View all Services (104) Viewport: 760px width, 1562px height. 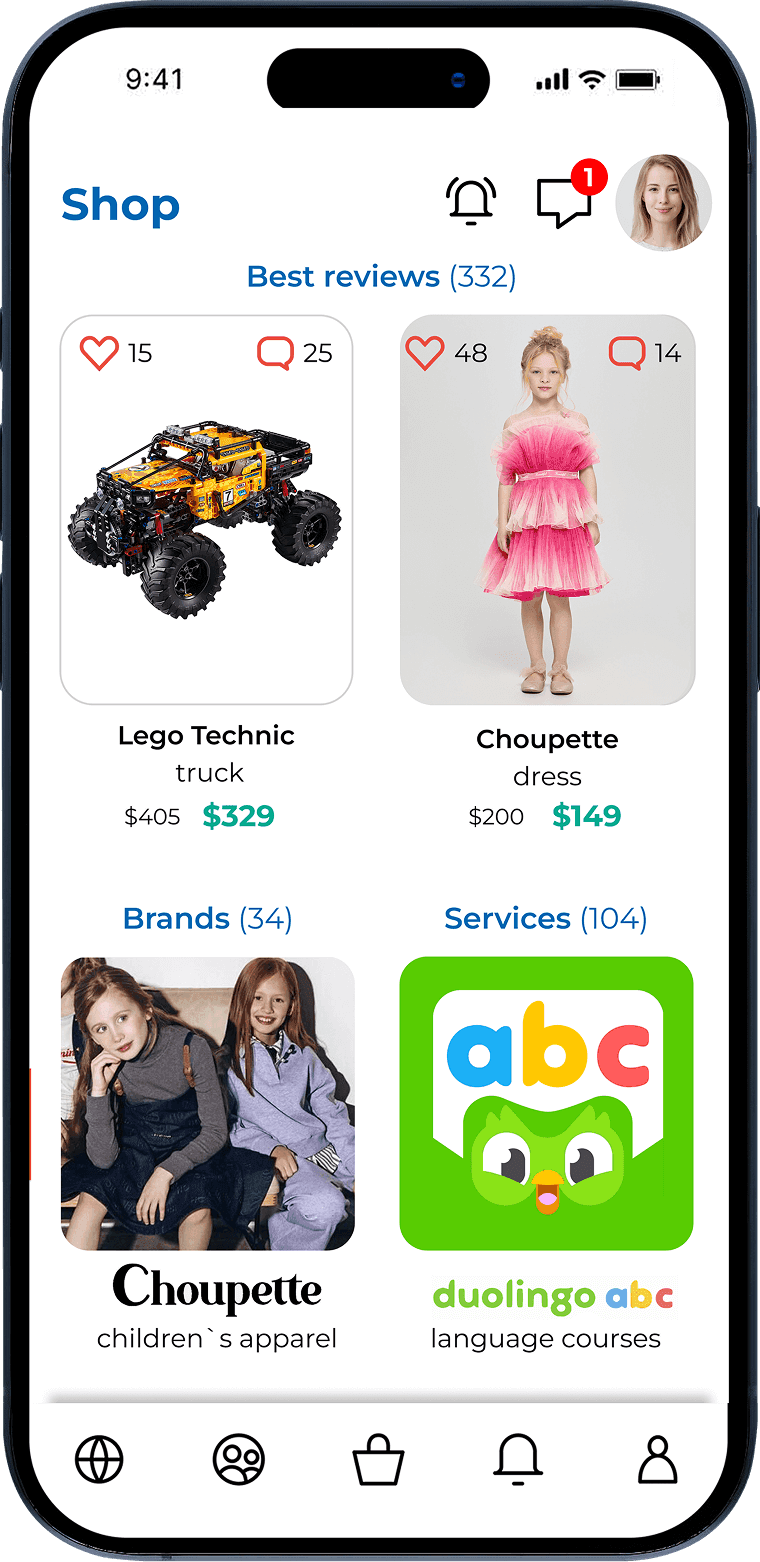pyautogui.click(x=545, y=918)
